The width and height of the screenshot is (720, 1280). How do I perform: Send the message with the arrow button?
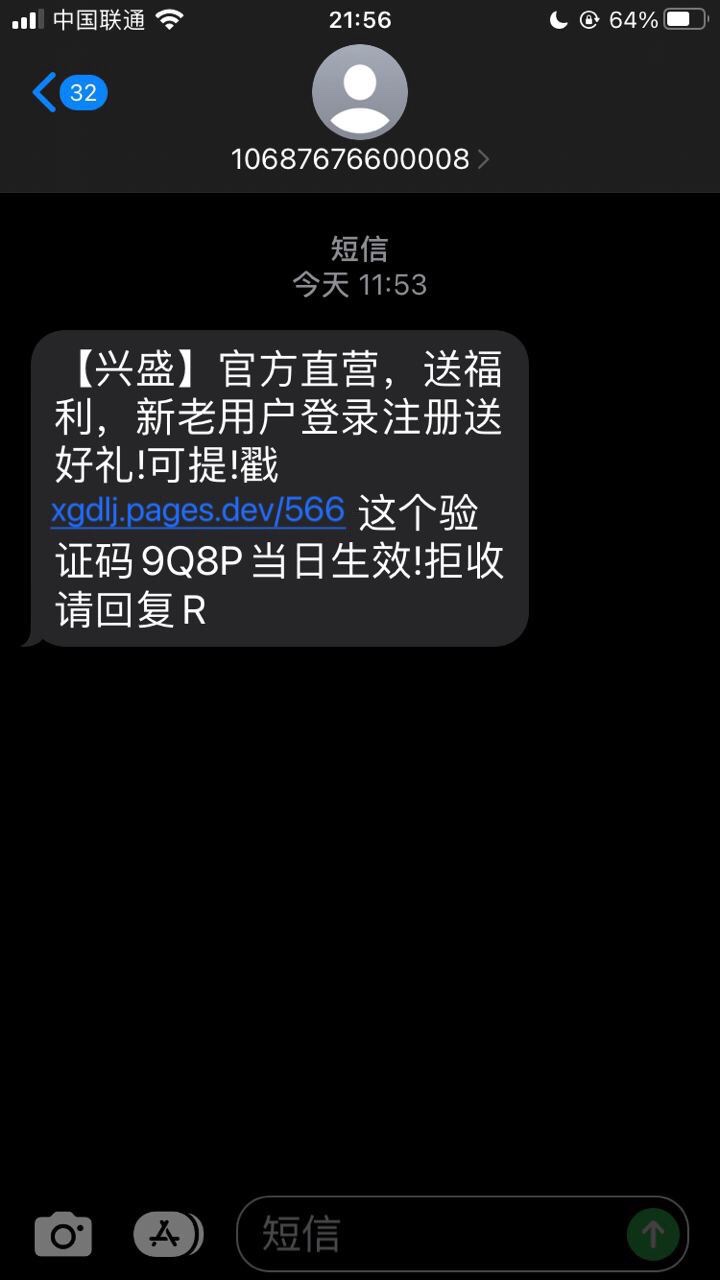pyautogui.click(x=653, y=1235)
